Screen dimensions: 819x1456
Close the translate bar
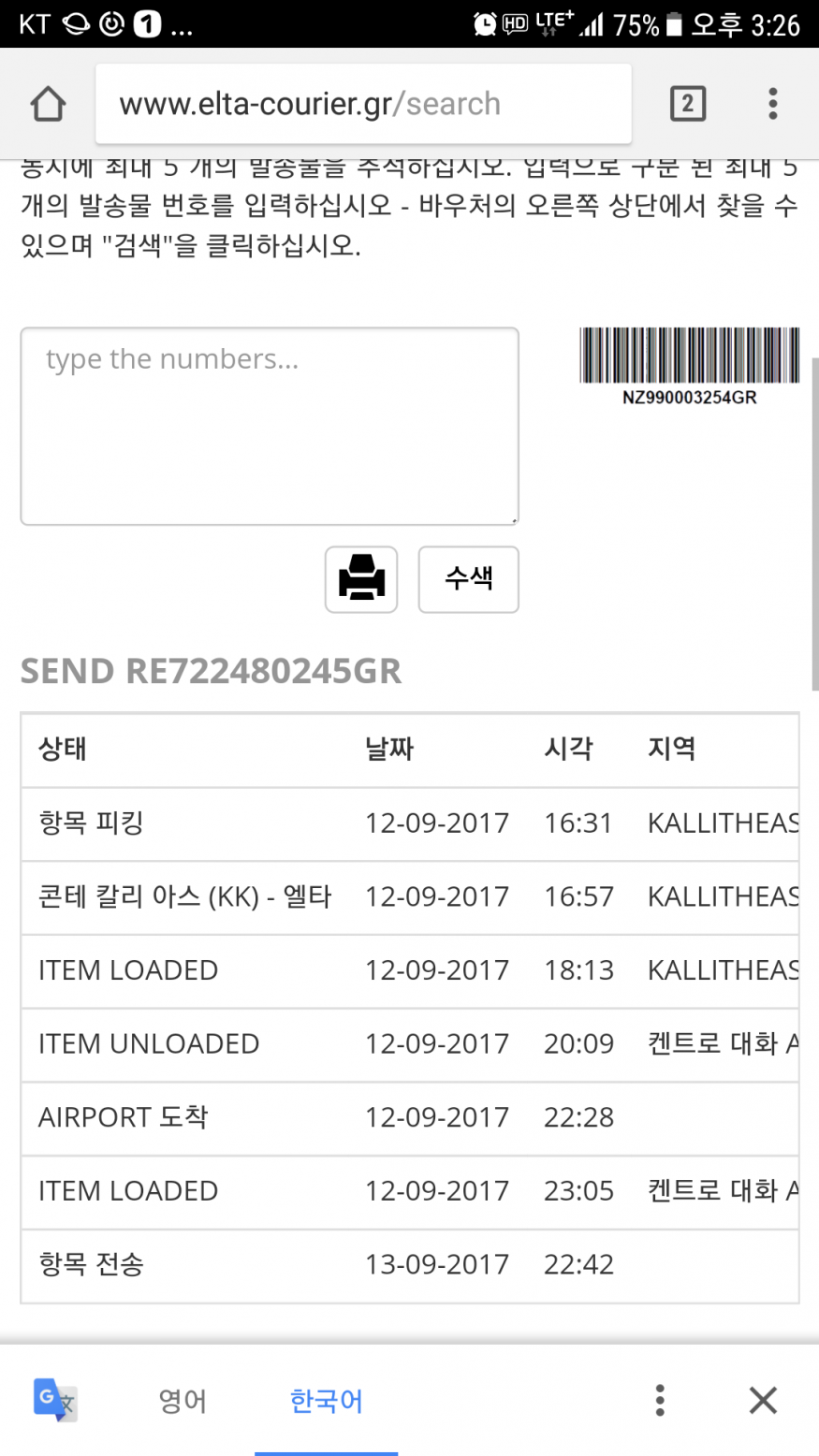tap(763, 1401)
